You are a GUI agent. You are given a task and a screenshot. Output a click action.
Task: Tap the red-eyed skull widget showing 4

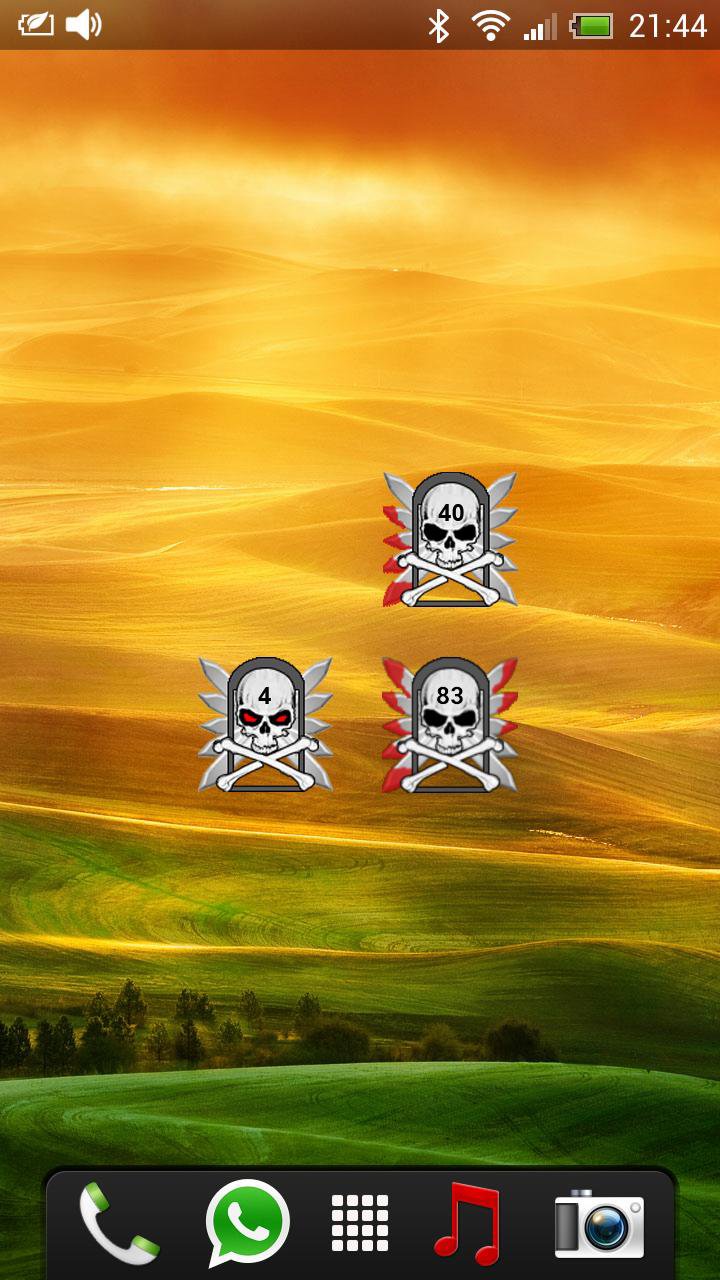coord(265,724)
